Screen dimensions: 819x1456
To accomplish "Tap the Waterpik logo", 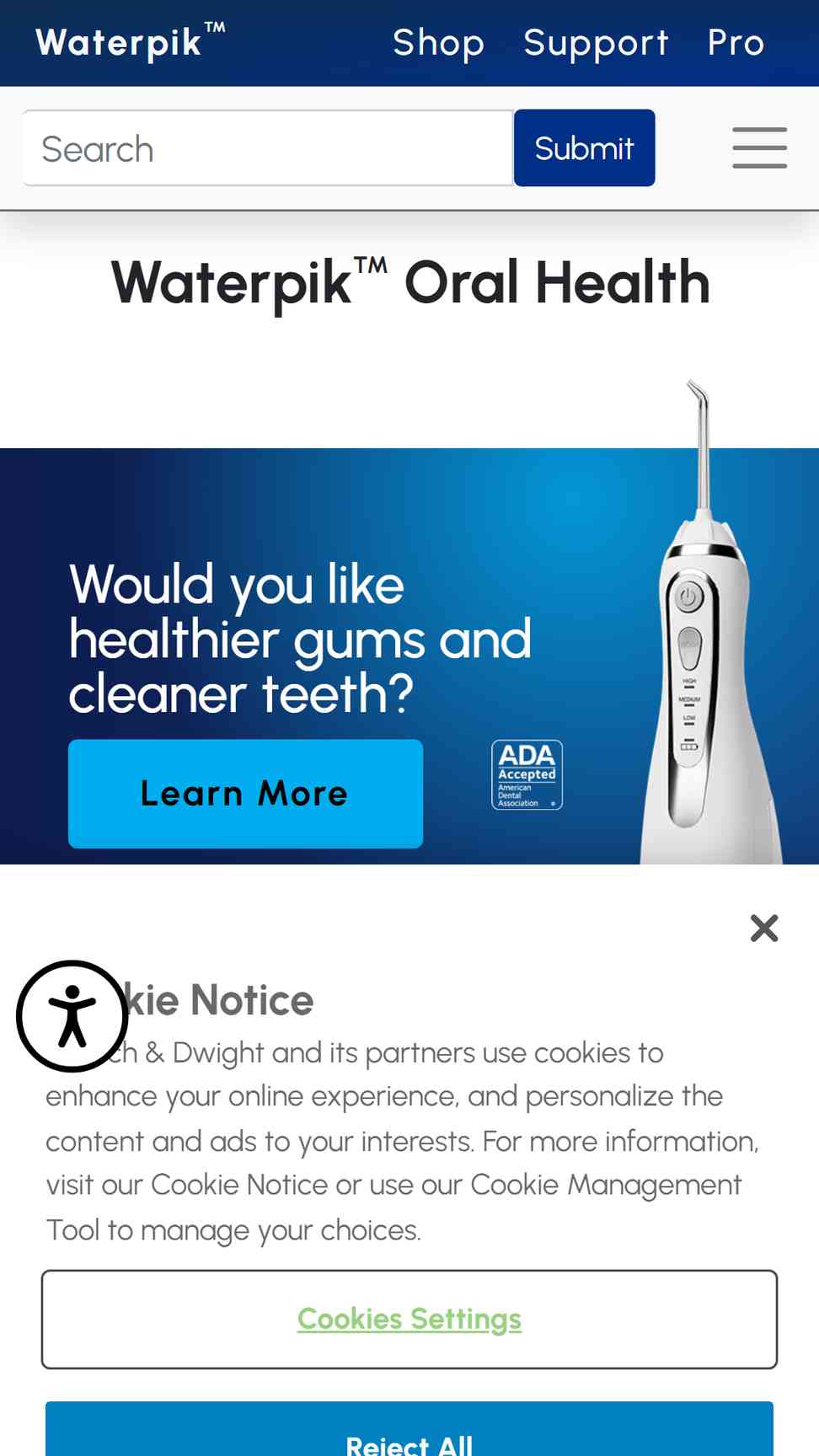I will pos(131,42).
